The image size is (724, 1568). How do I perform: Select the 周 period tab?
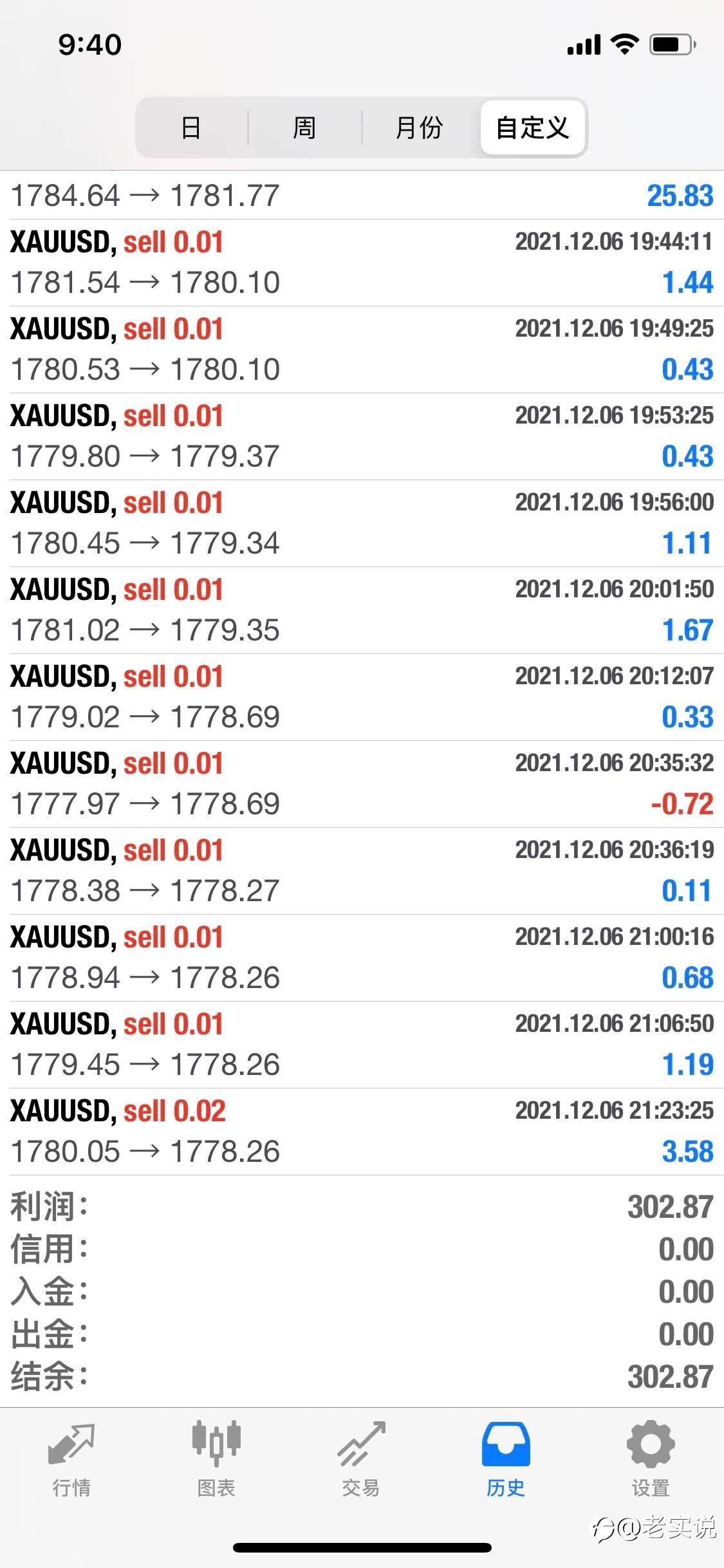point(304,127)
